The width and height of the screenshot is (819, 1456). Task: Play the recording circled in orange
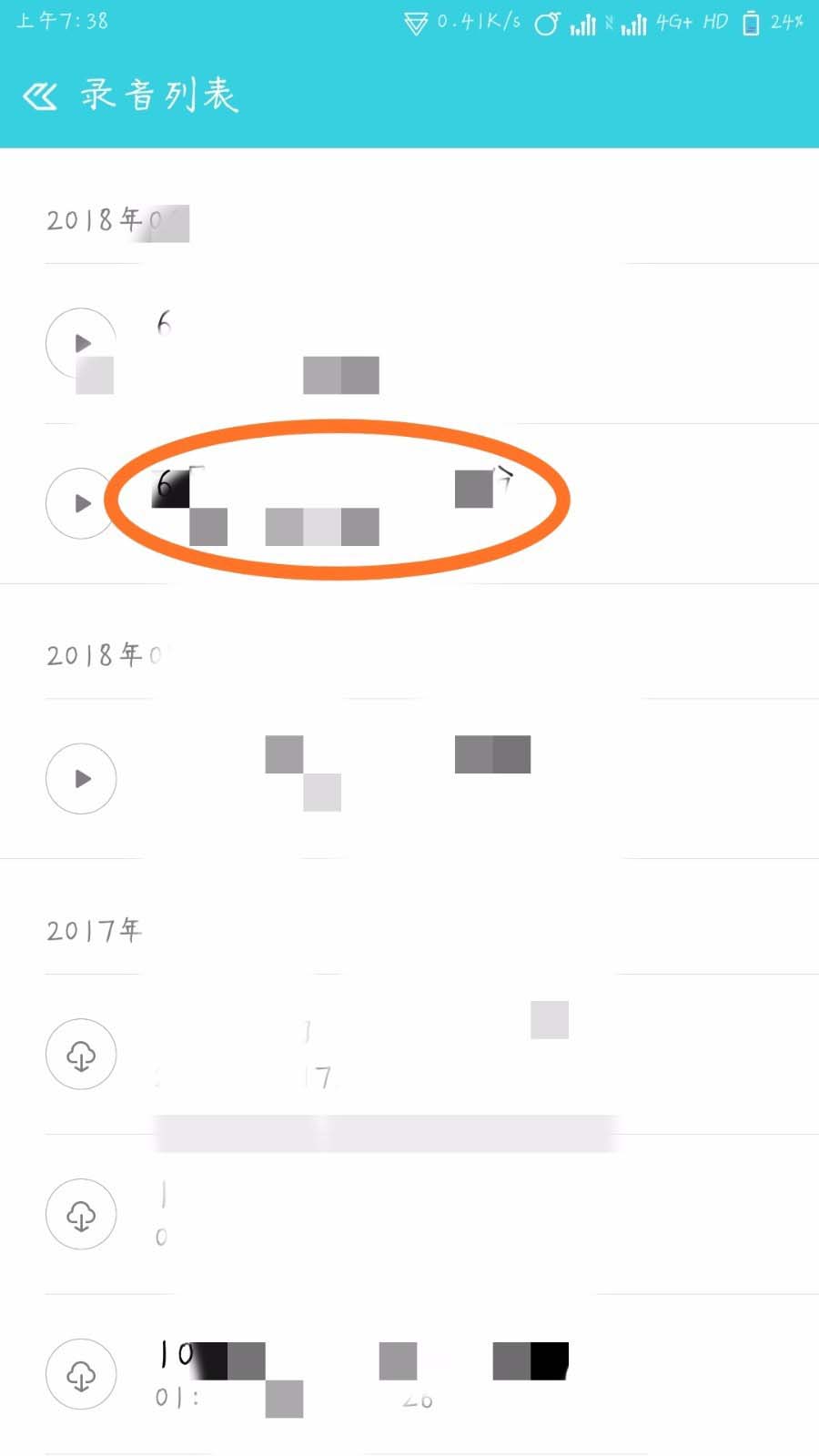point(81,503)
